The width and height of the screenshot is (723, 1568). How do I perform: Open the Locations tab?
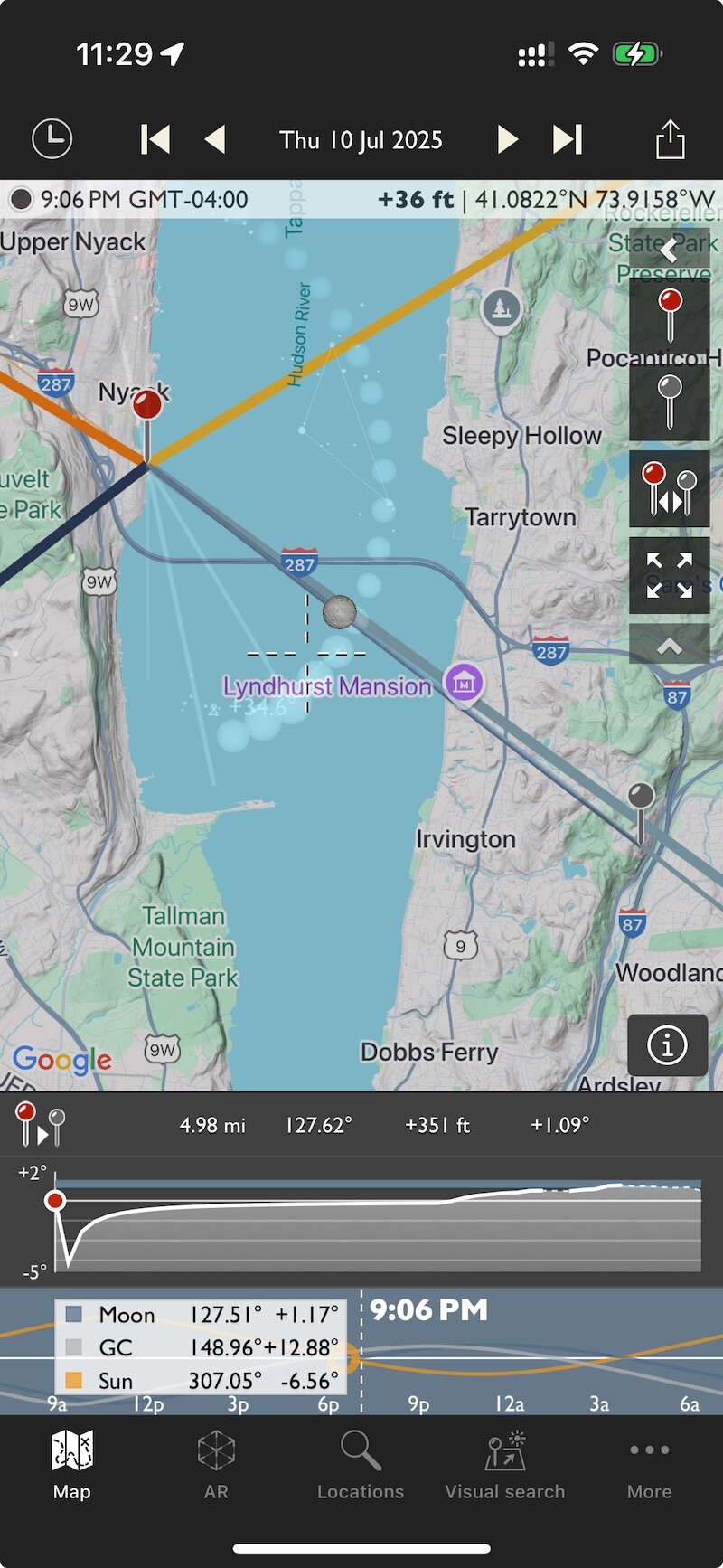(361, 1465)
